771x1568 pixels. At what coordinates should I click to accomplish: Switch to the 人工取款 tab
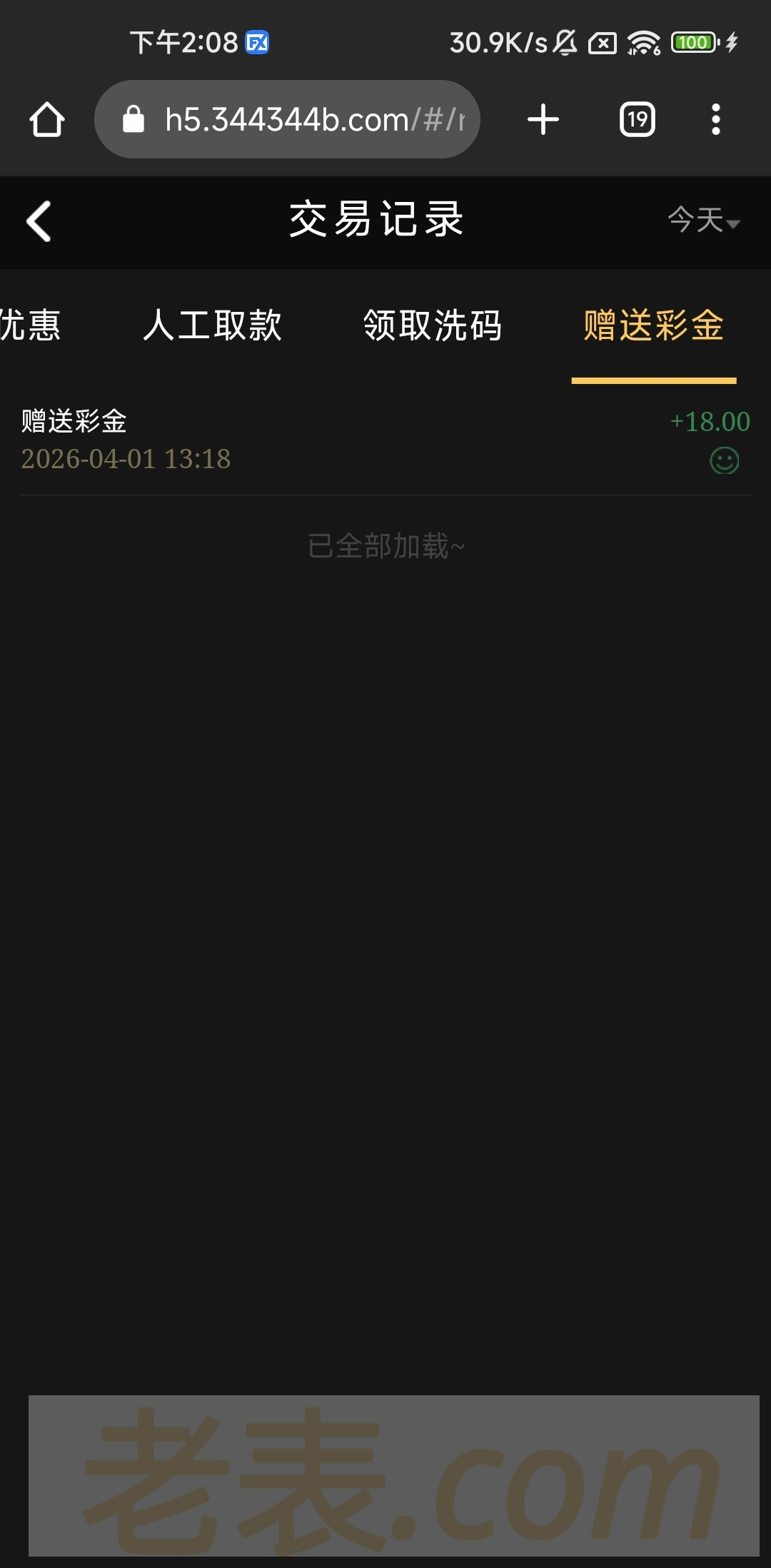pyautogui.click(x=212, y=325)
